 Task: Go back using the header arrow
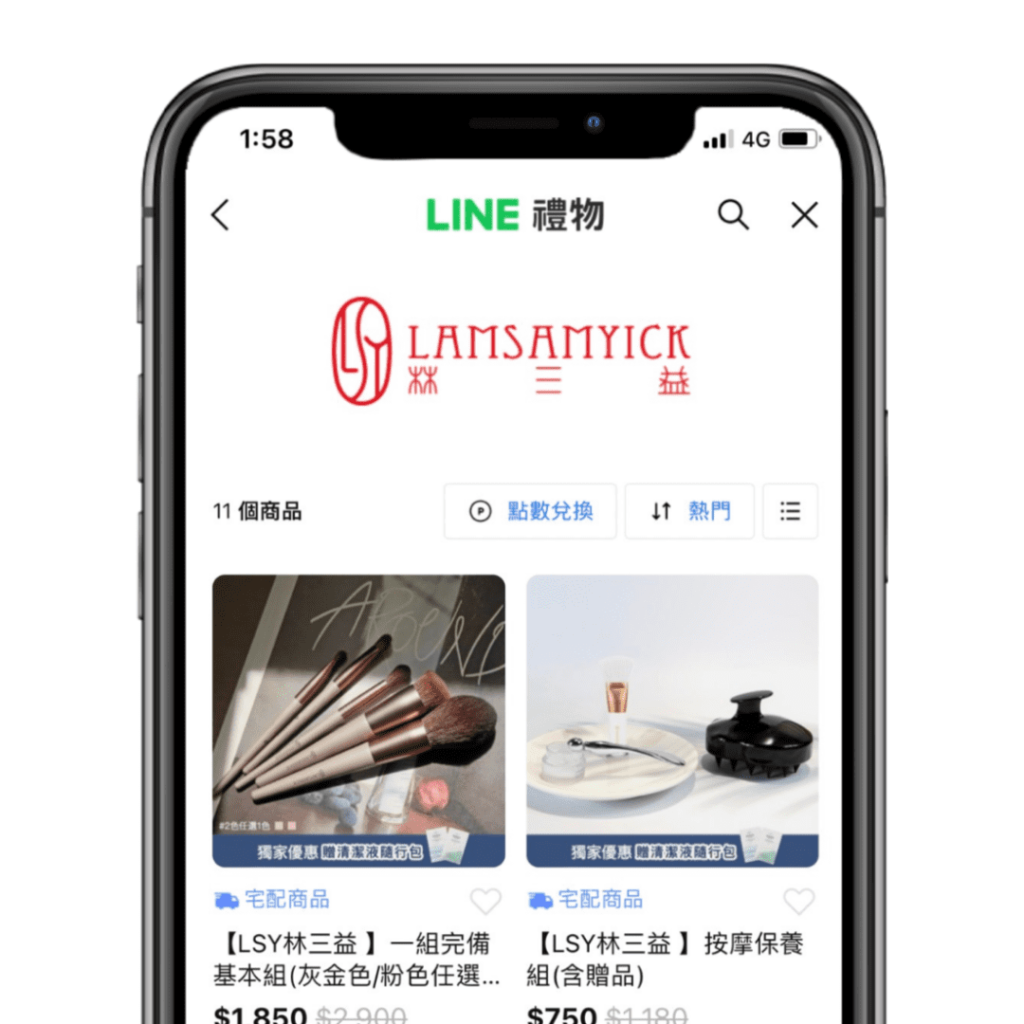[221, 215]
